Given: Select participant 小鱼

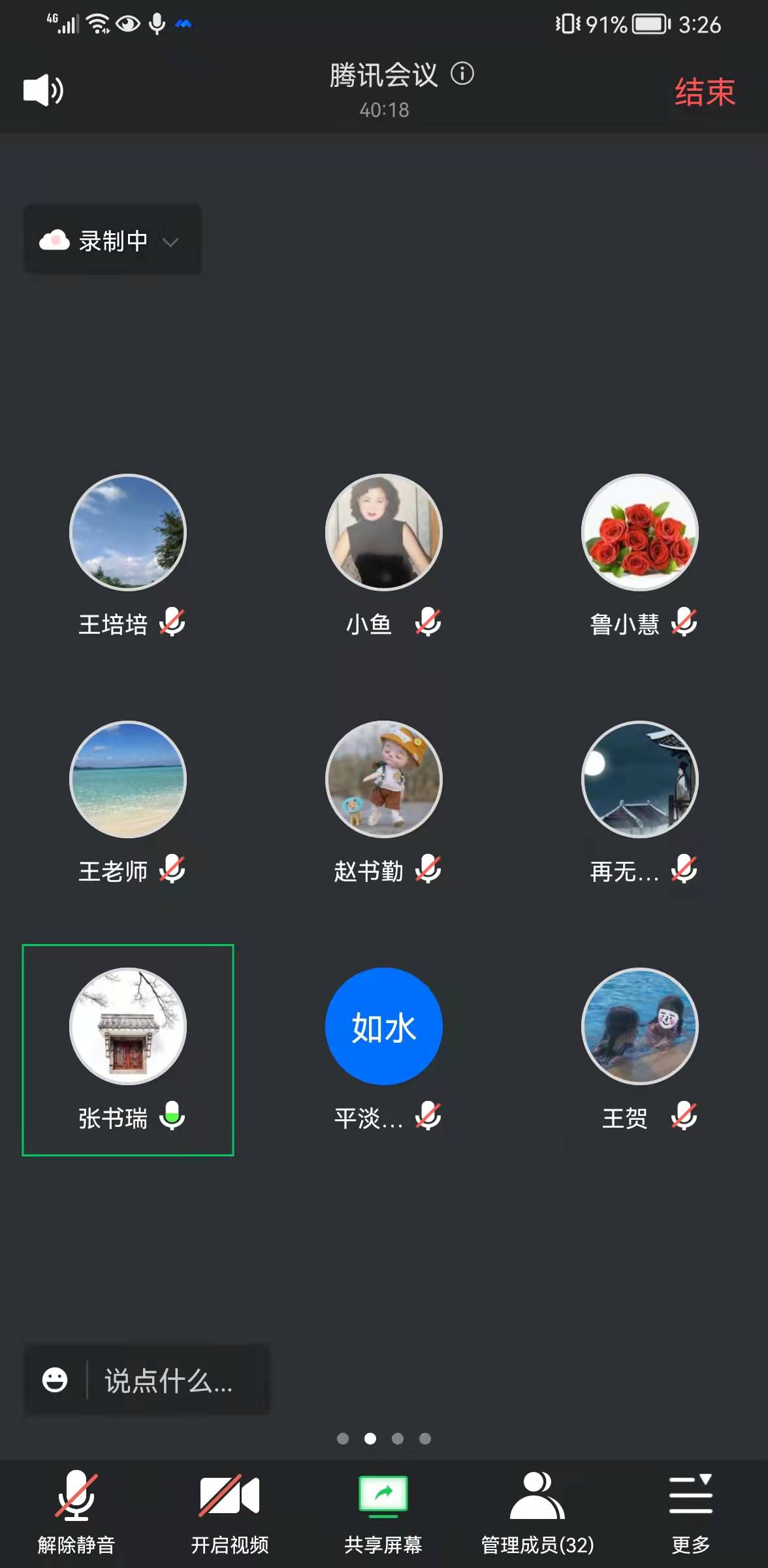Looking at the screenshot, I should [384, 533].
